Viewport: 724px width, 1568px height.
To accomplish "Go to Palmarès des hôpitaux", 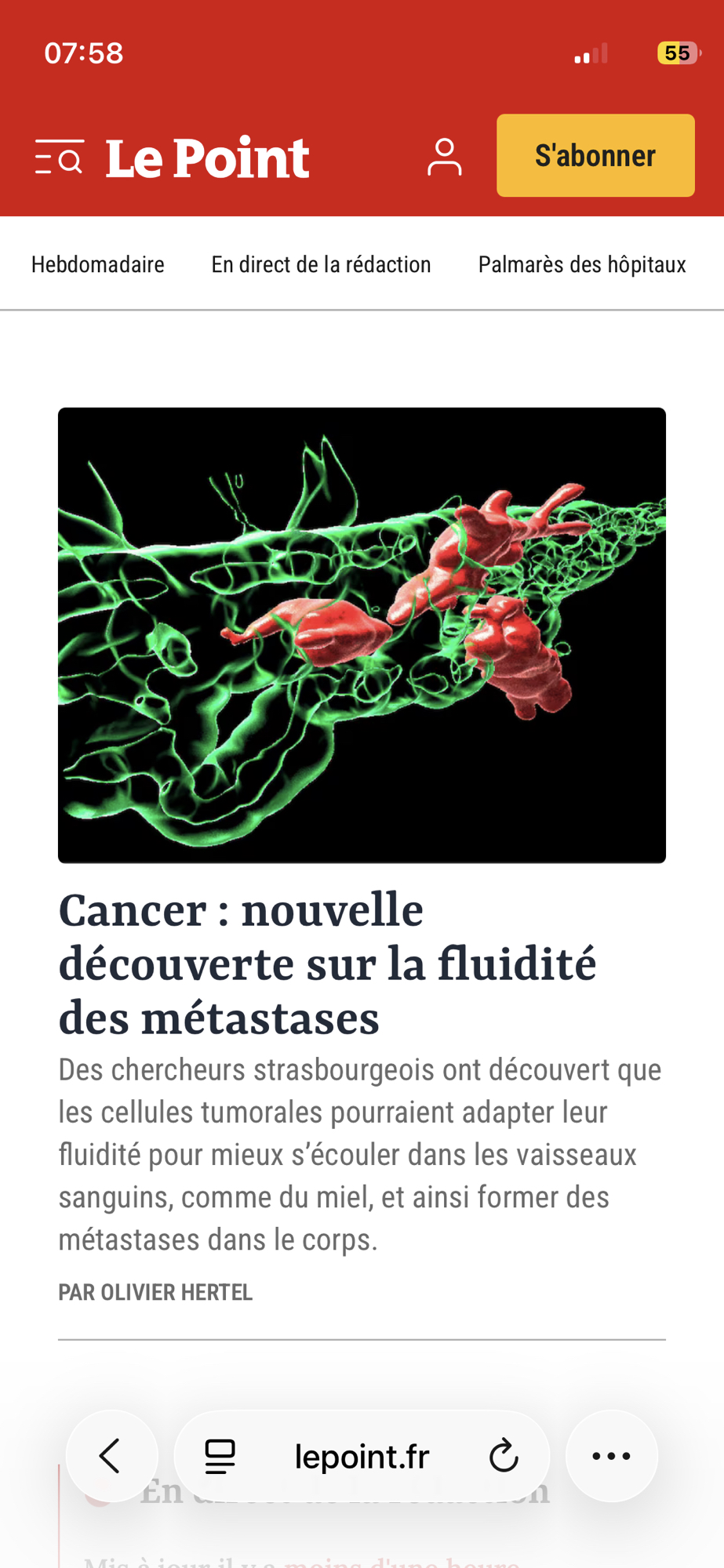I will [x=582, y=265].
